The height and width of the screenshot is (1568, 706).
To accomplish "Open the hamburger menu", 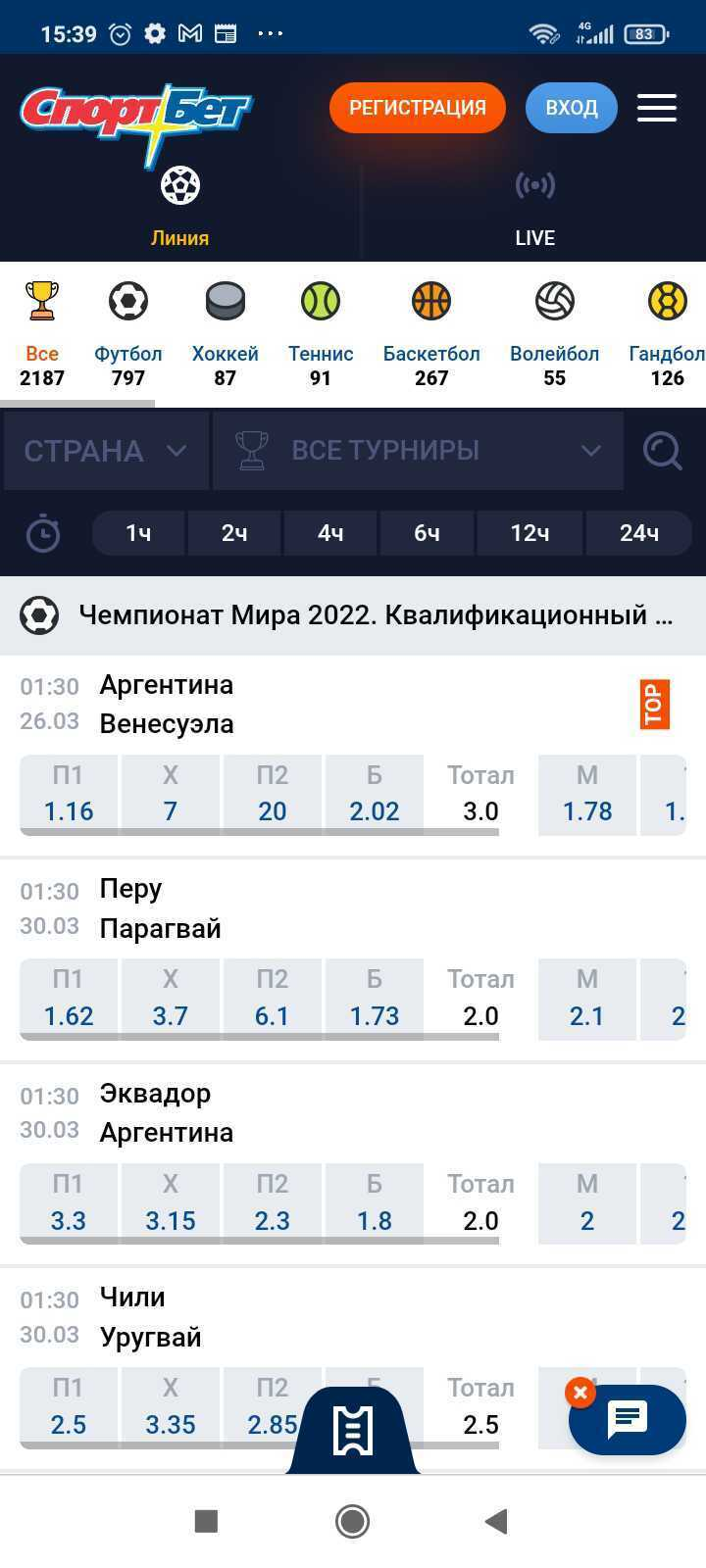I will pyautogui.click(x=657, y=108).
